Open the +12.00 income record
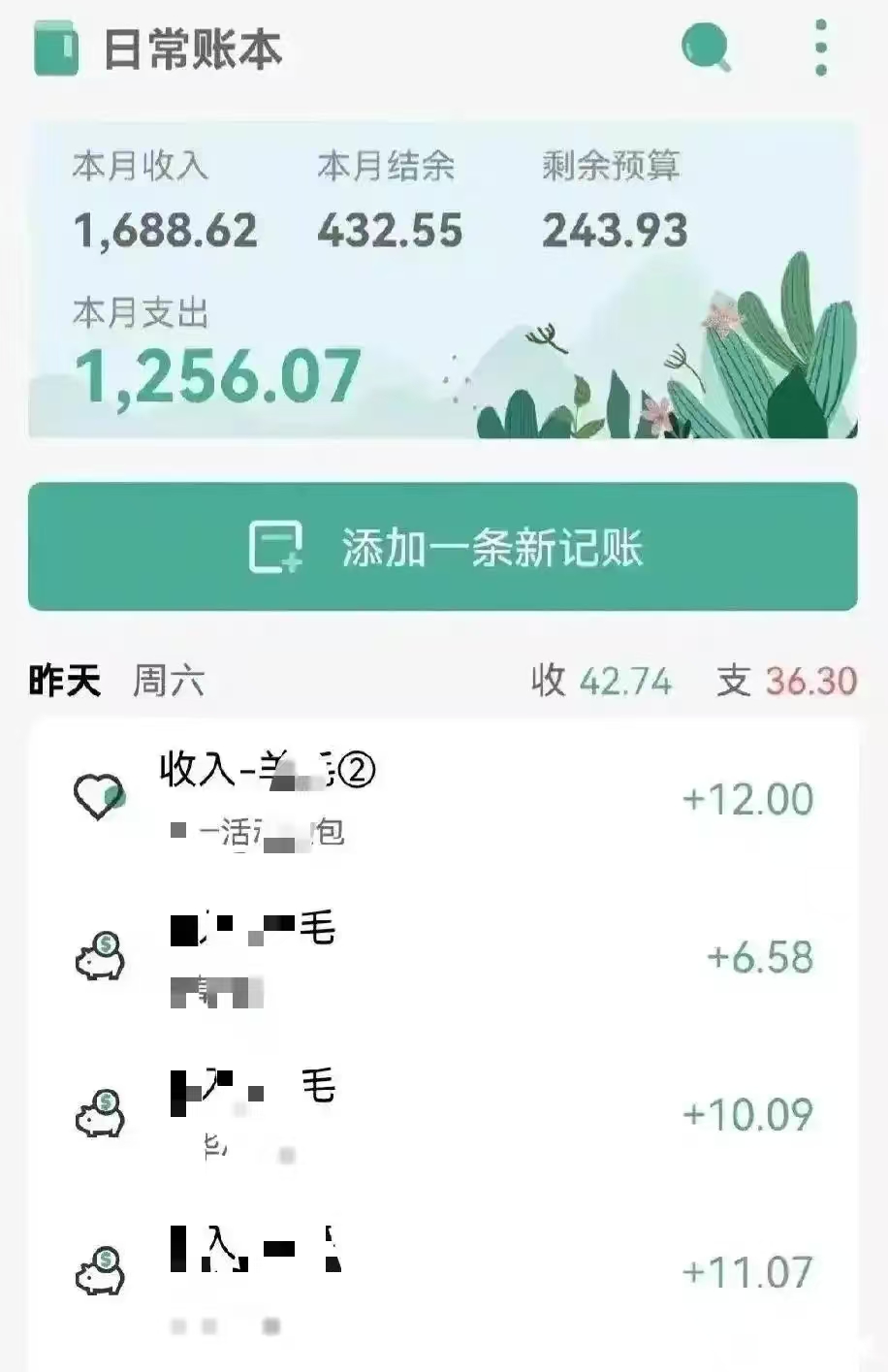Screen dimensions: 888x1372 [x=443, y=799]
